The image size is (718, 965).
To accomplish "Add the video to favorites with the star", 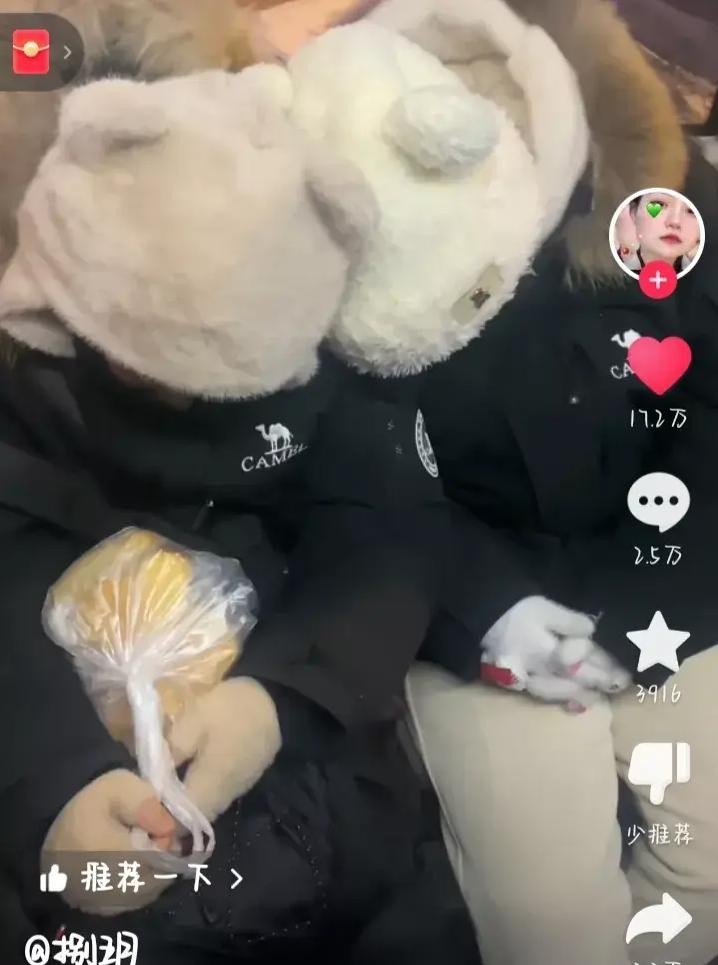I will coord(658,642).
